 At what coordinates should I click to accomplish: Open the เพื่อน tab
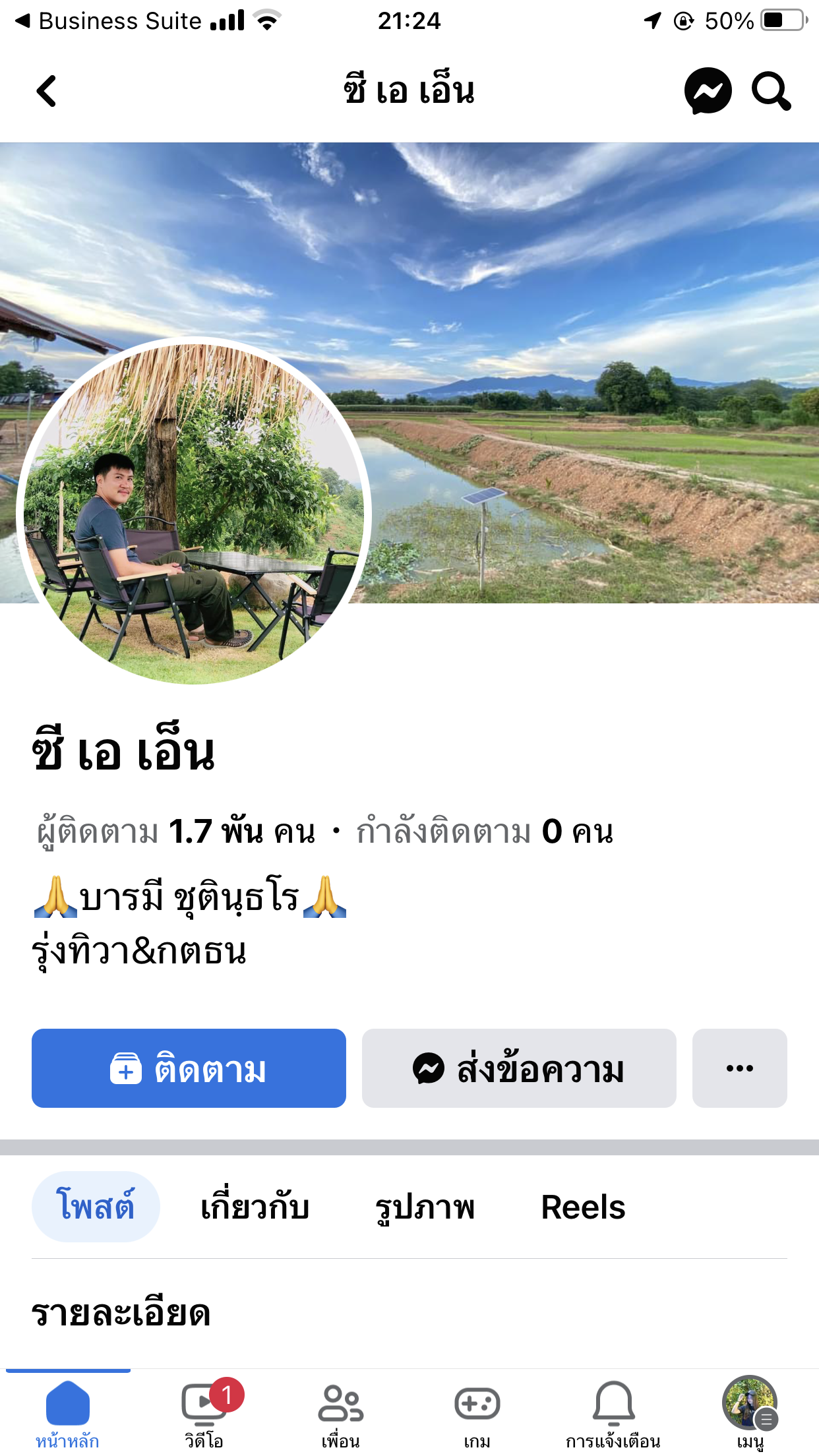click(341, 1412)
